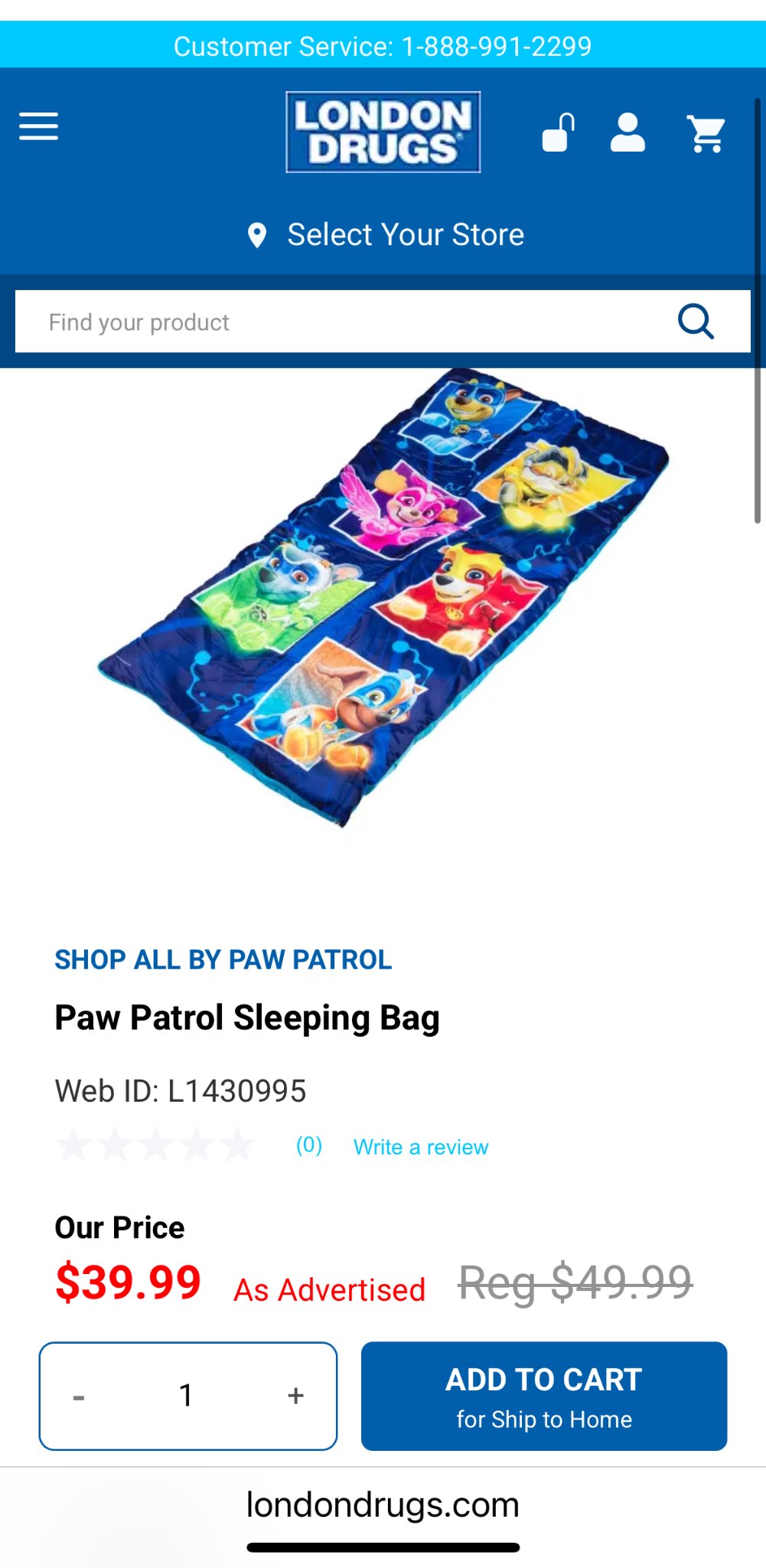View the shopping cart

(x=706, y=134)
